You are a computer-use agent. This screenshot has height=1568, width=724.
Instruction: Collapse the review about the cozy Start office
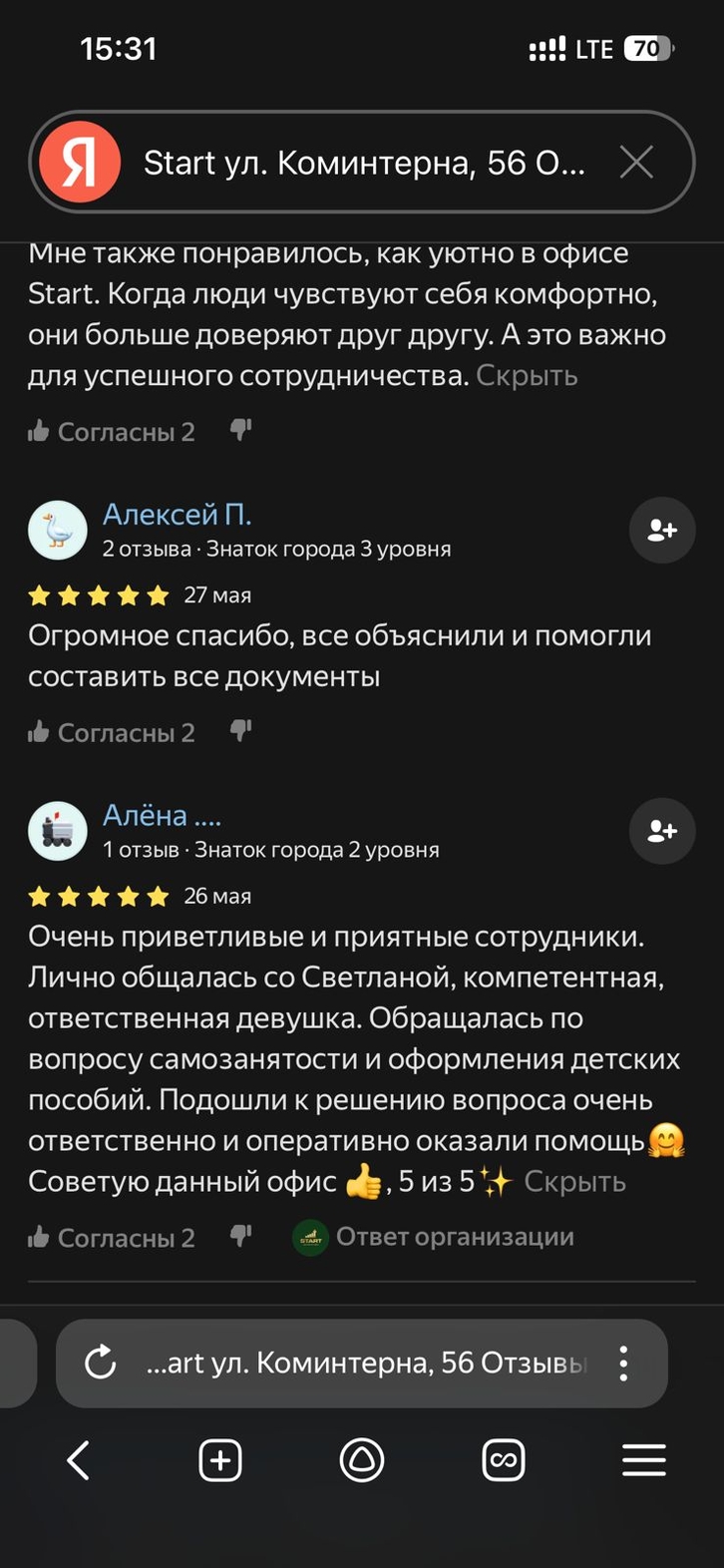(527, 376)
